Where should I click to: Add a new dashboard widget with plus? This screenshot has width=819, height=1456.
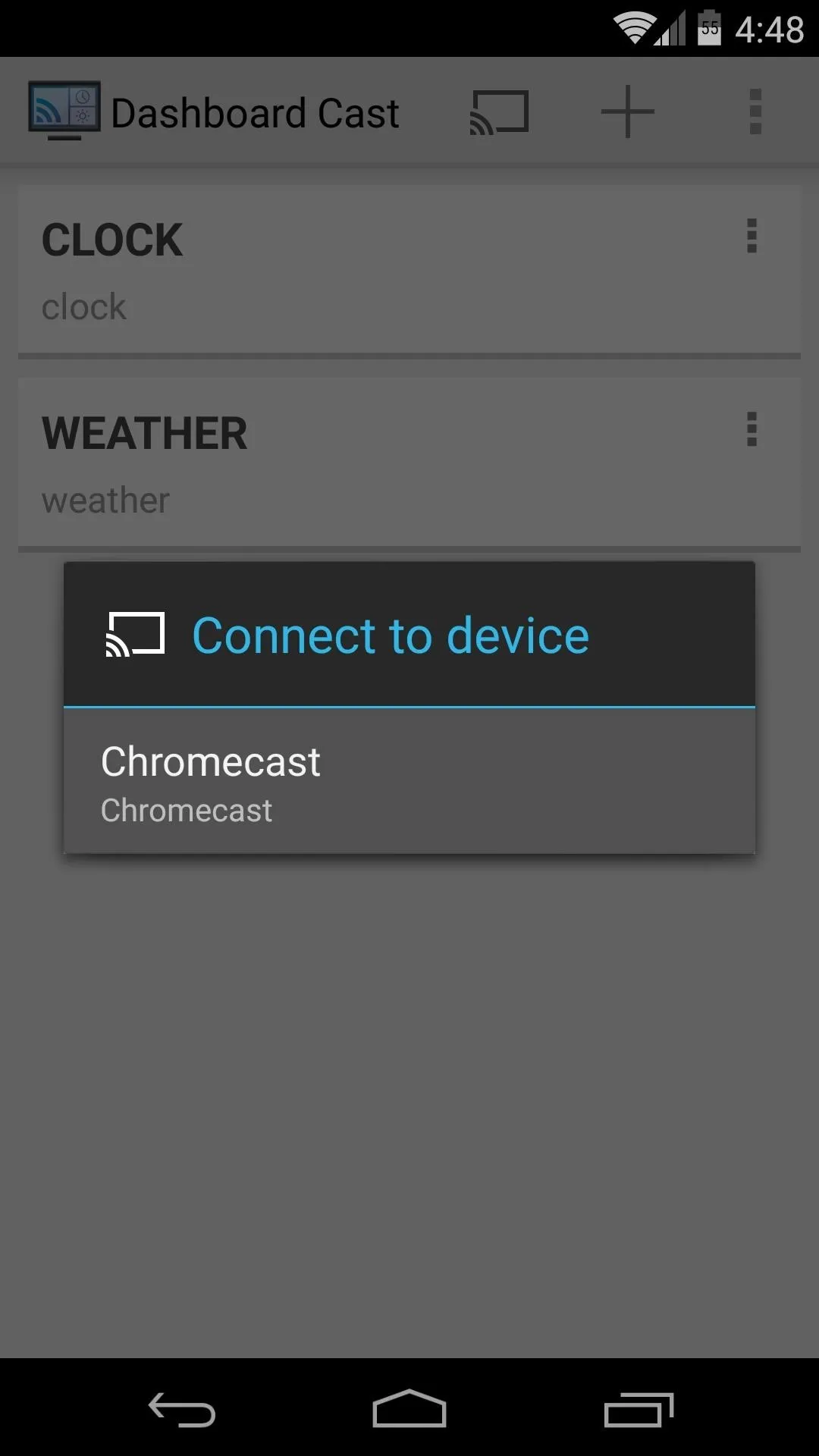pos(628,111)
